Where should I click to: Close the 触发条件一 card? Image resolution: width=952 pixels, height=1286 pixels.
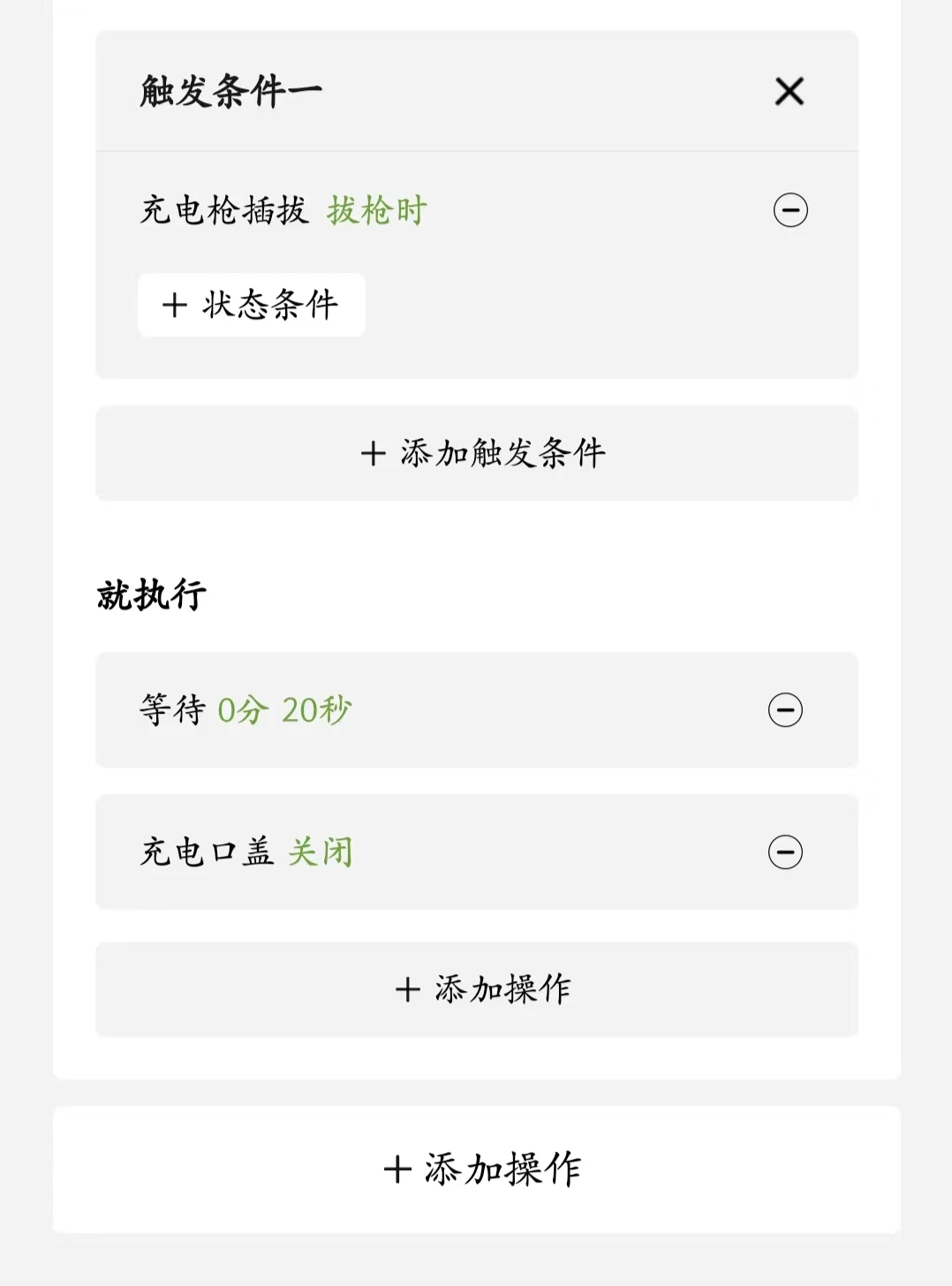coord(790,91)
